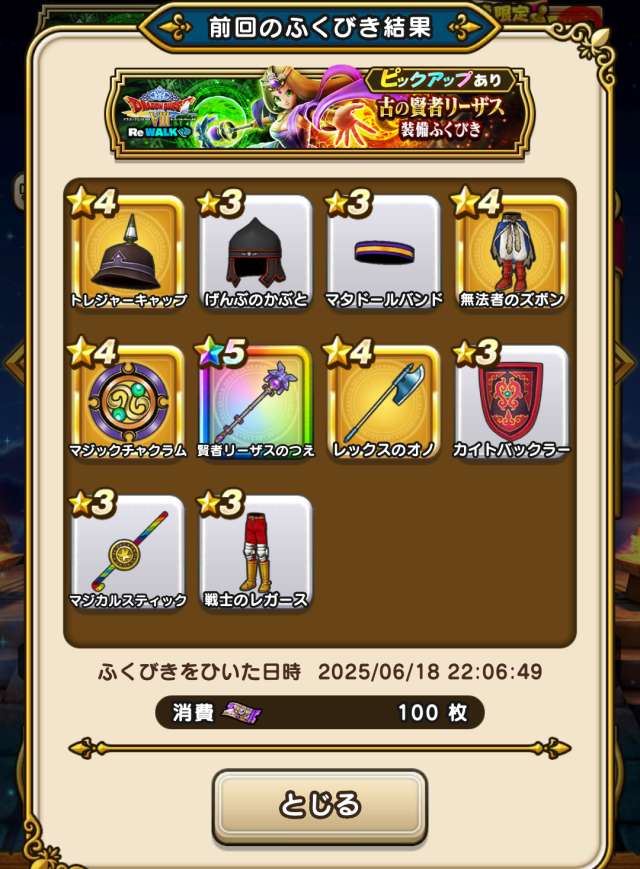View マジカルスティック item details

pos(128,552)
